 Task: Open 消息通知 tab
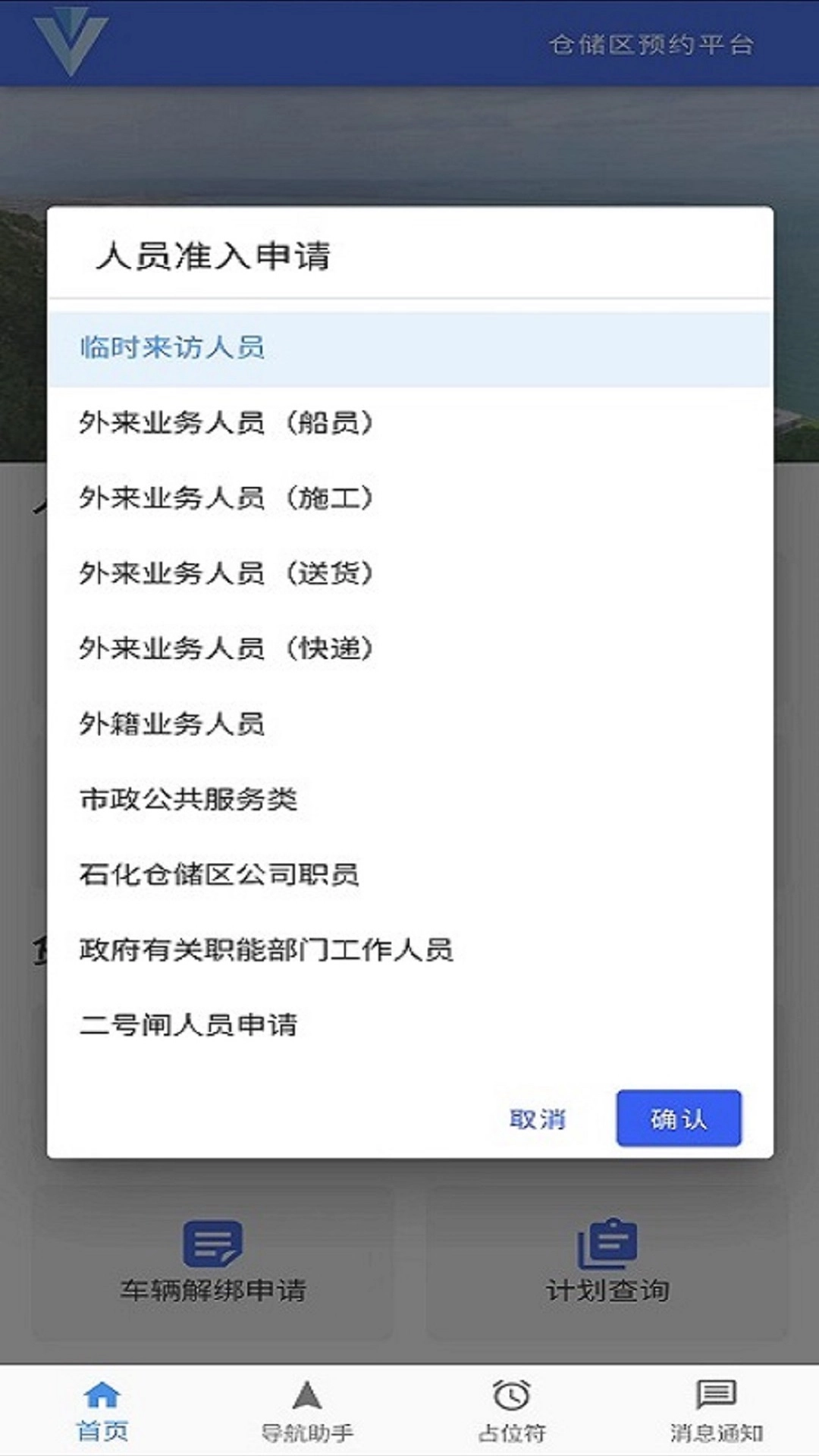[716, 1410]
